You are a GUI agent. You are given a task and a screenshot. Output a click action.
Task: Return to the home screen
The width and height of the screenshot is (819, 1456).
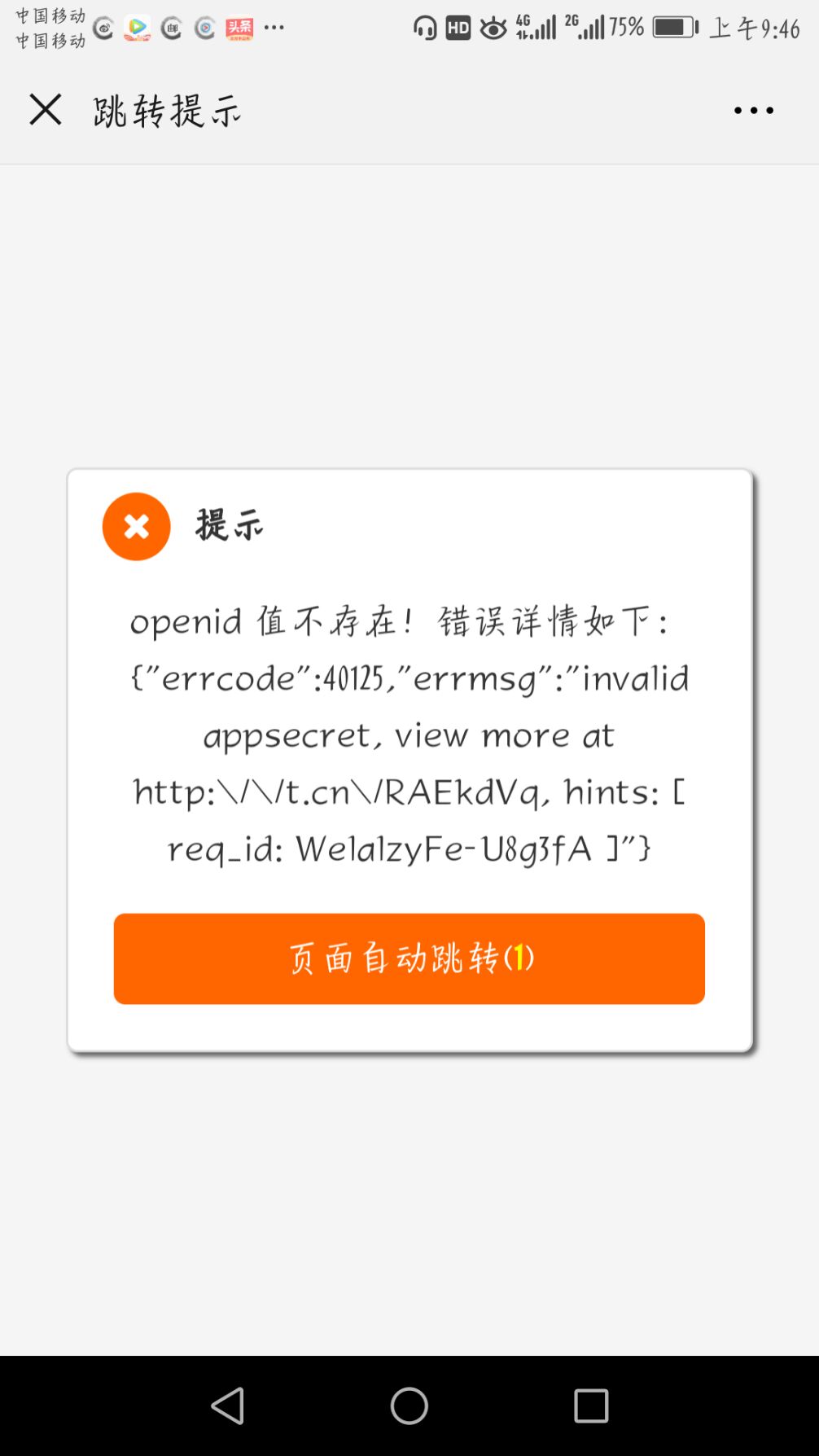[409, 1406]
